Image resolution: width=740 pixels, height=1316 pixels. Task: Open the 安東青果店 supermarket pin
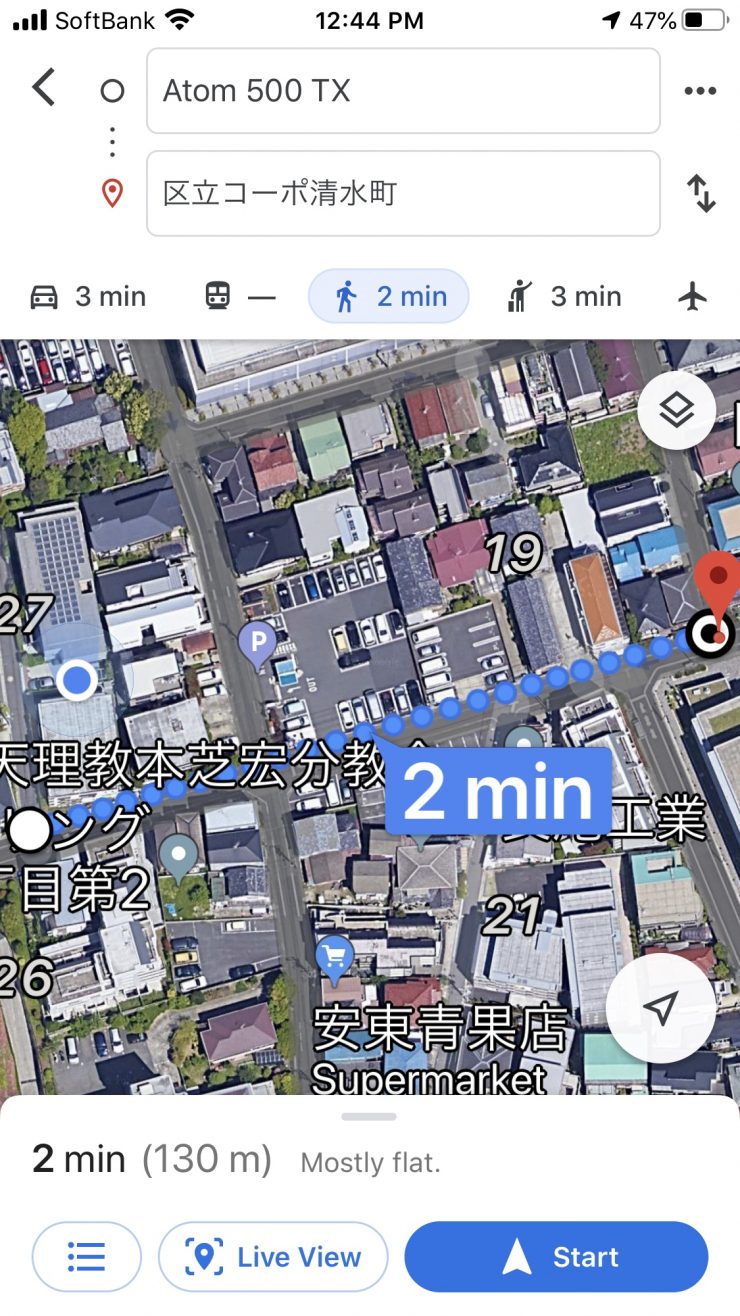click(x=334, y=958)
